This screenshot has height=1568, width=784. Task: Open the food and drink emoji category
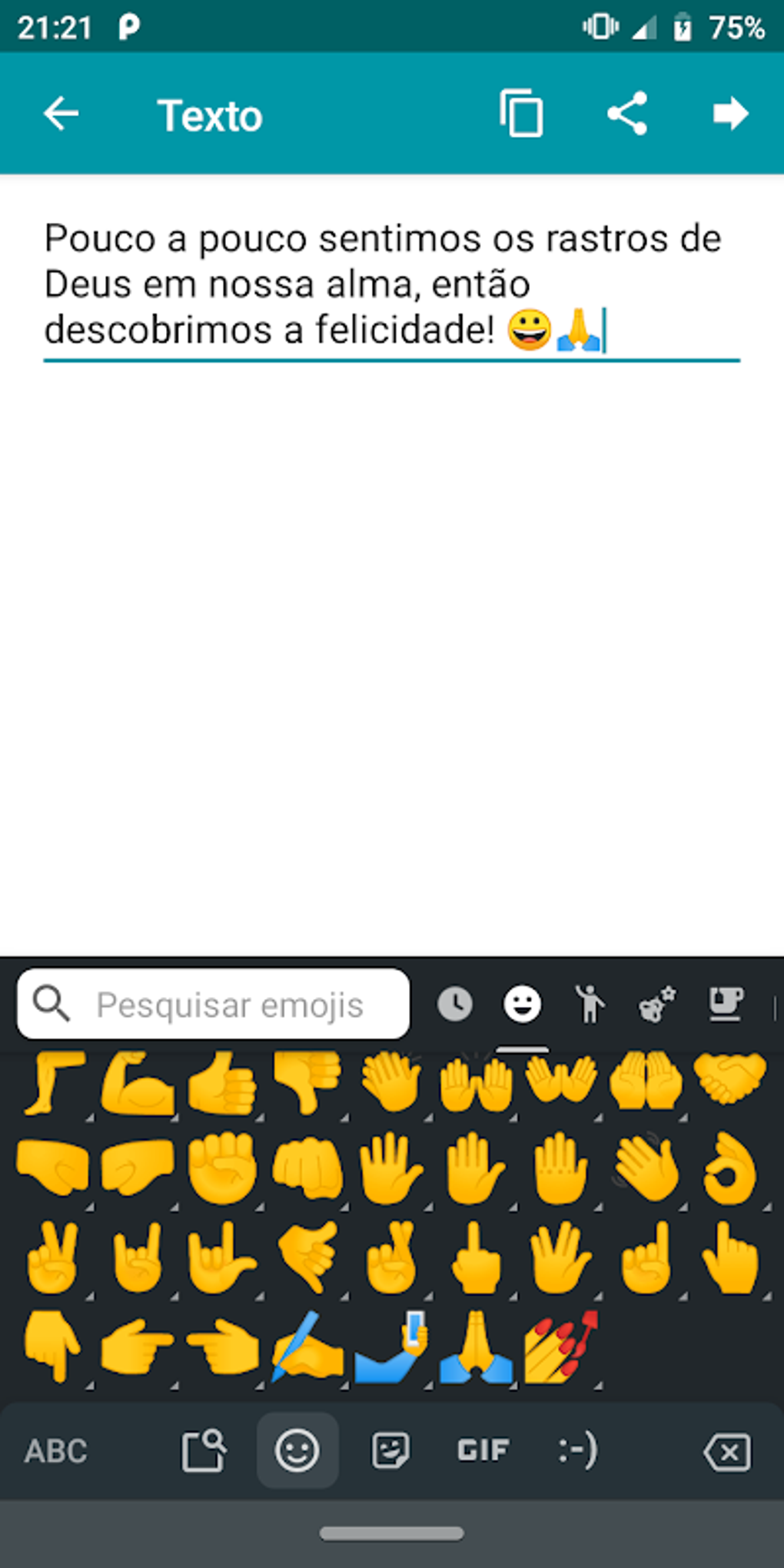(x=725, y=1004)
